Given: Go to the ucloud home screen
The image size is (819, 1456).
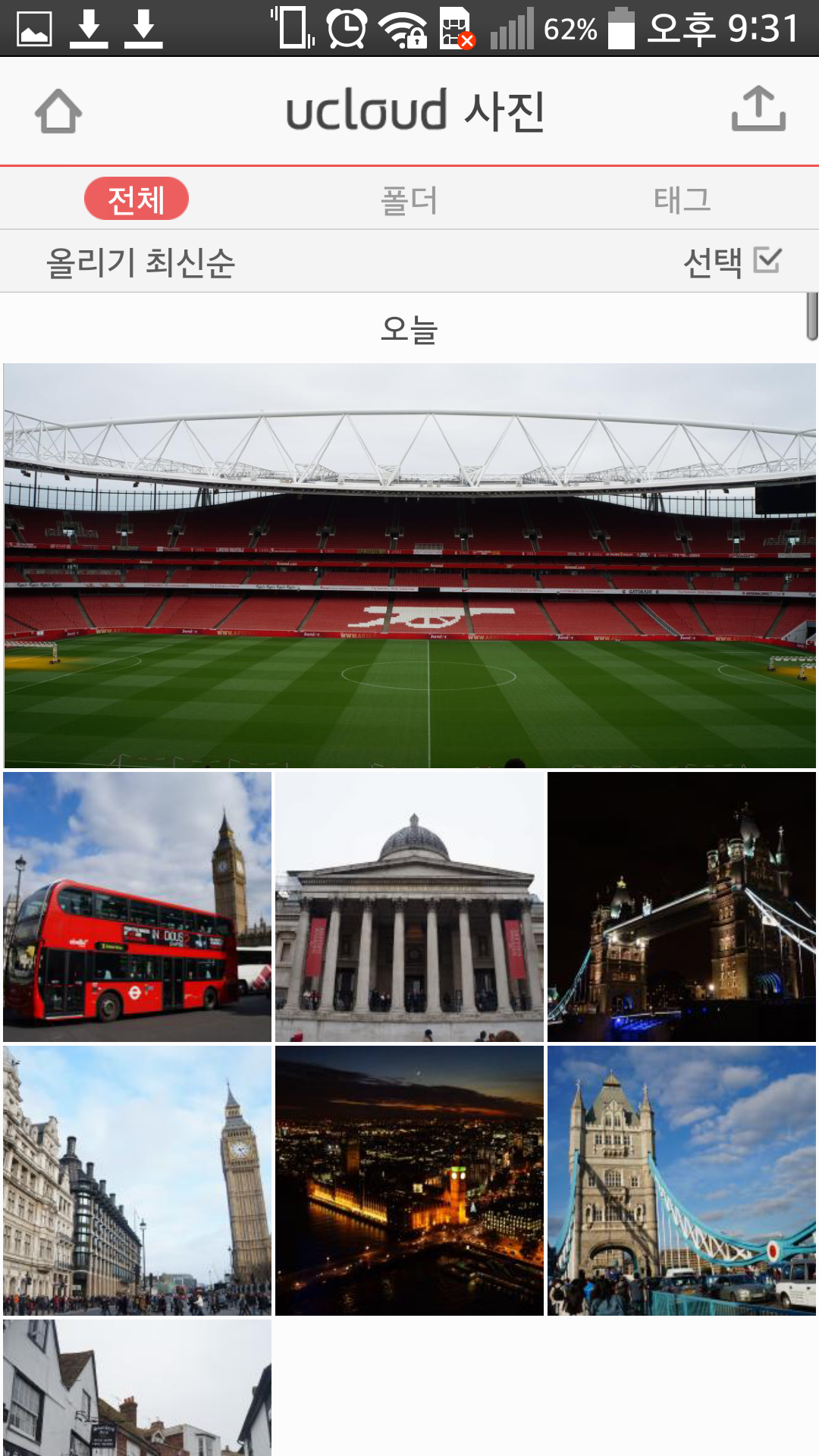Looking at the screenshot, I should pyautogui.click(x=58, y=111).
